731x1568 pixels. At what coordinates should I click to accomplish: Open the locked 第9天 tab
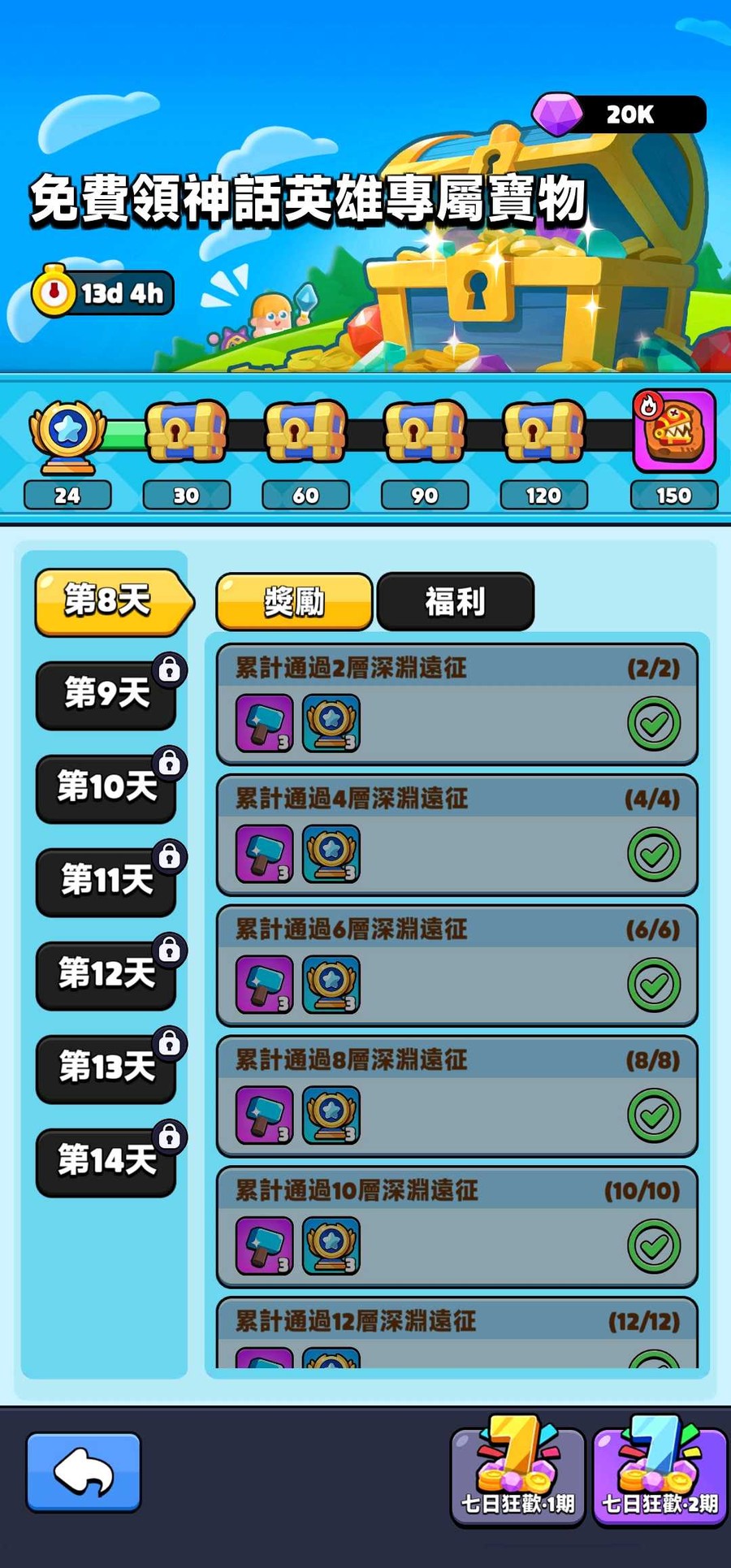tap(106, 695)
